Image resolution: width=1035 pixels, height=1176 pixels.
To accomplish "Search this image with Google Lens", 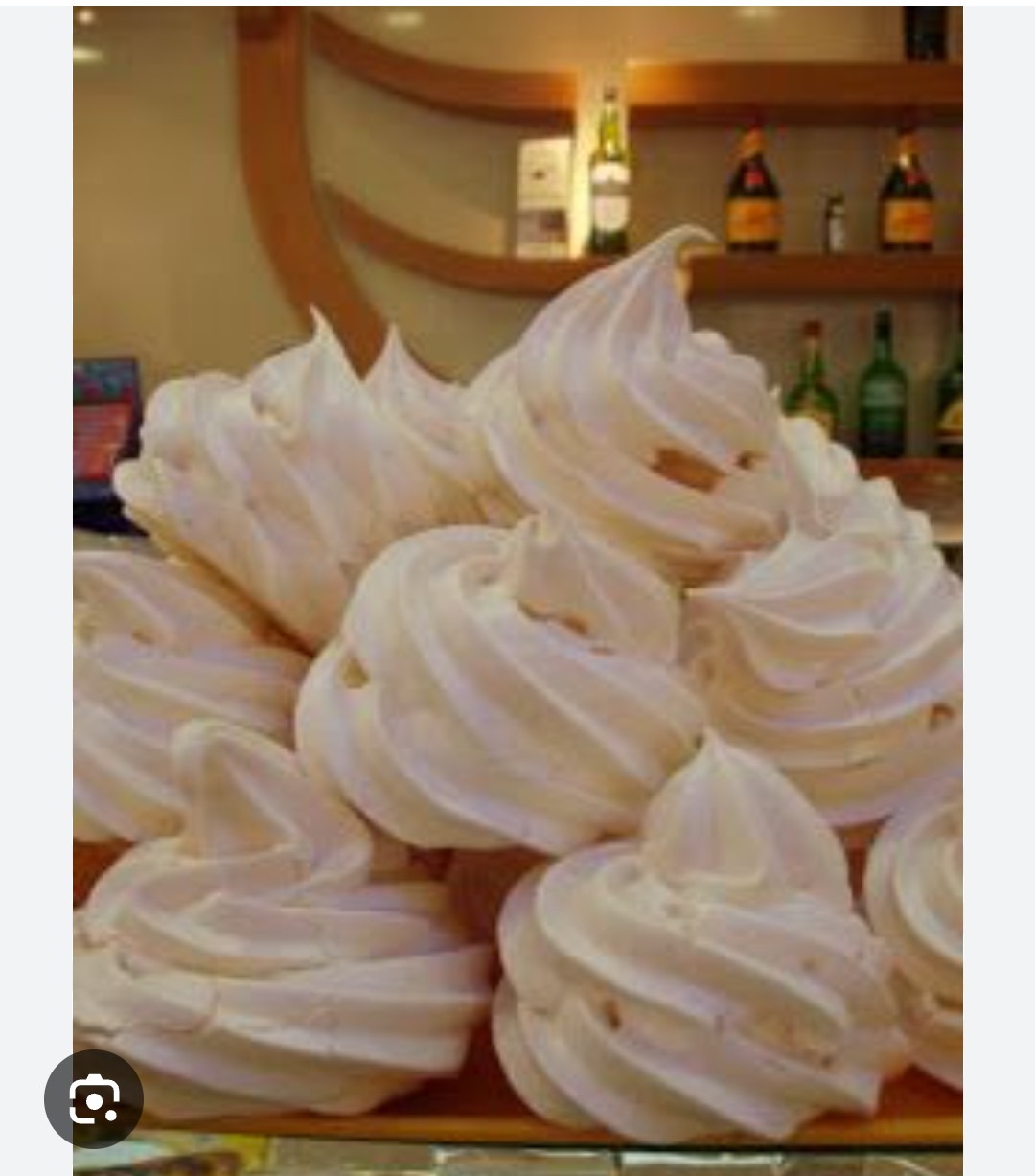I will [x=94, y=1099].
